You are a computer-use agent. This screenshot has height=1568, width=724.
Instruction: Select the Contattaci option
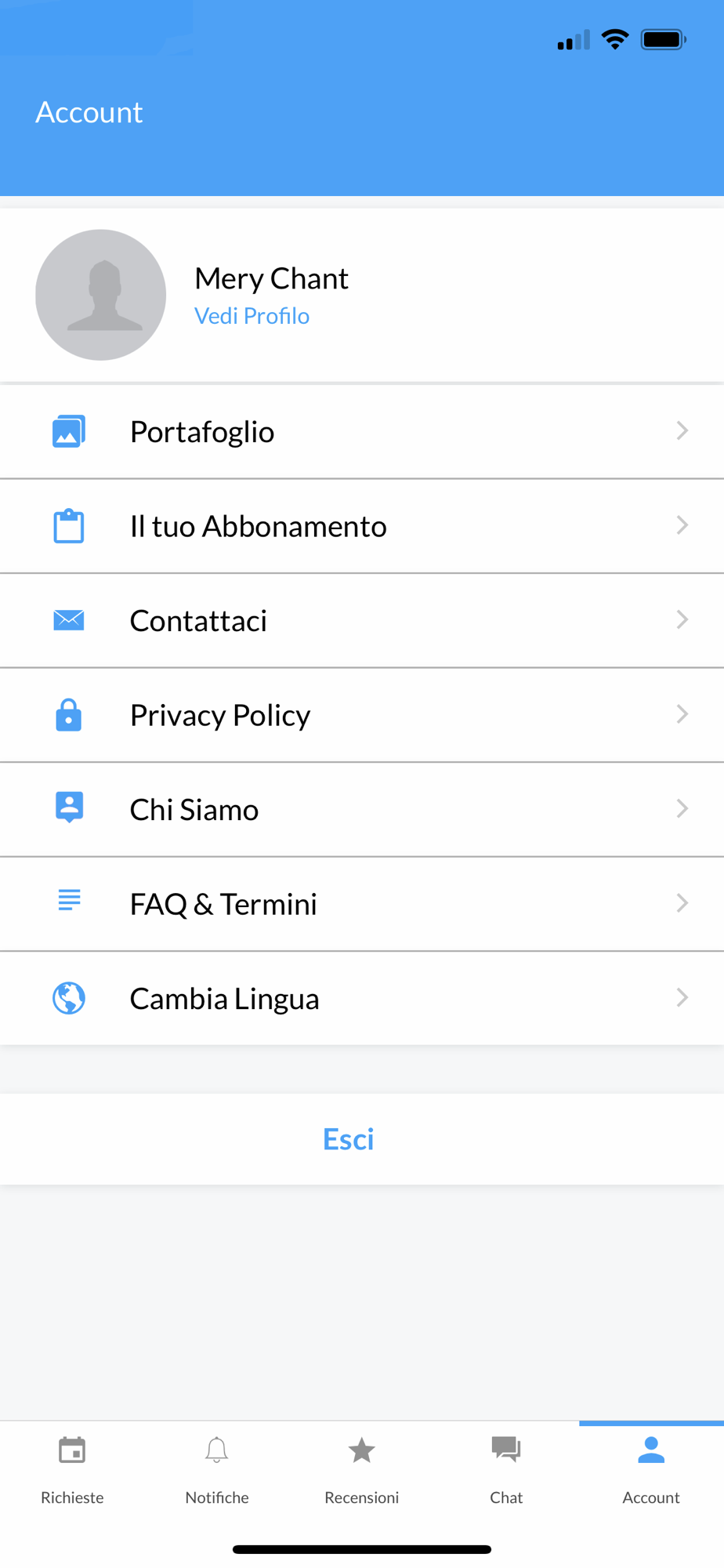tap(360, 621)
